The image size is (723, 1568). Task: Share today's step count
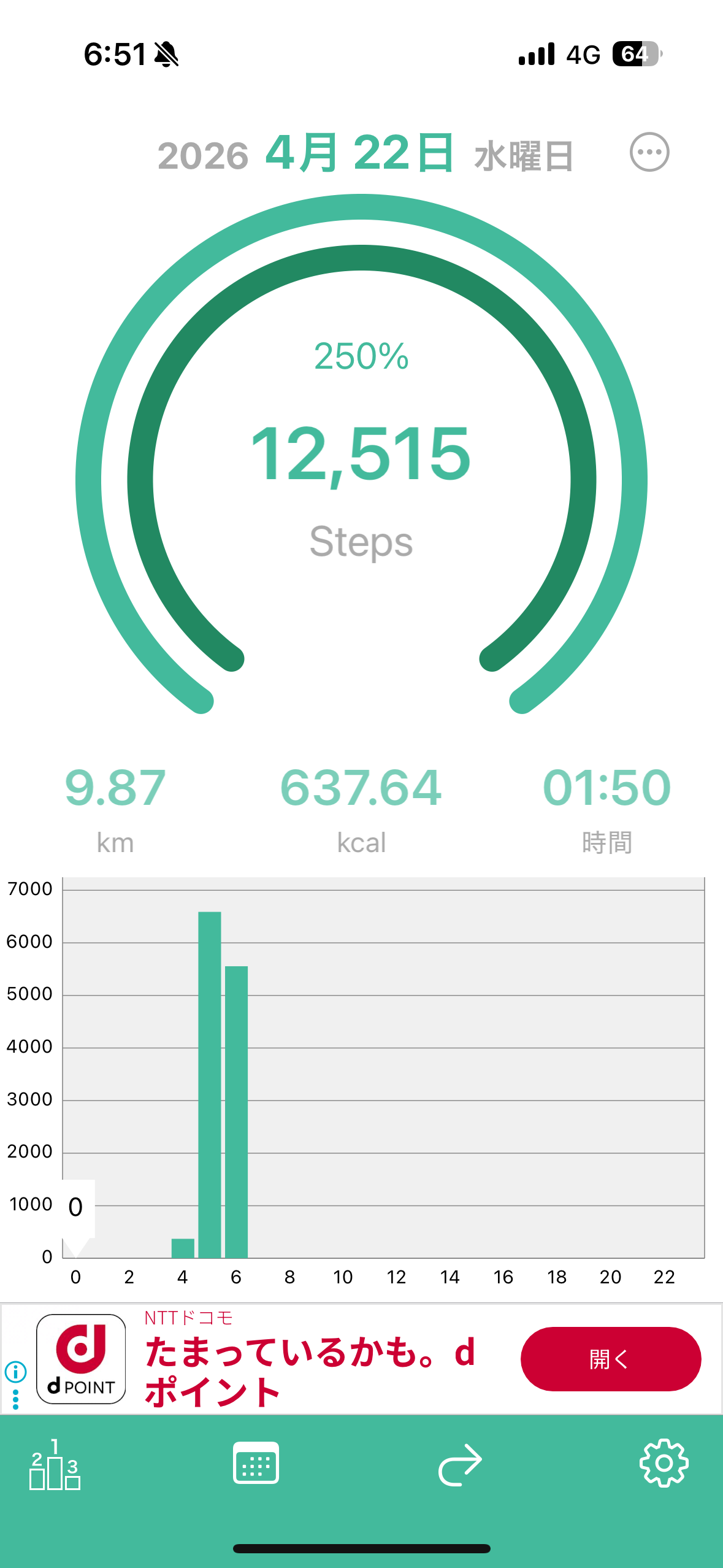(460, 1464)
